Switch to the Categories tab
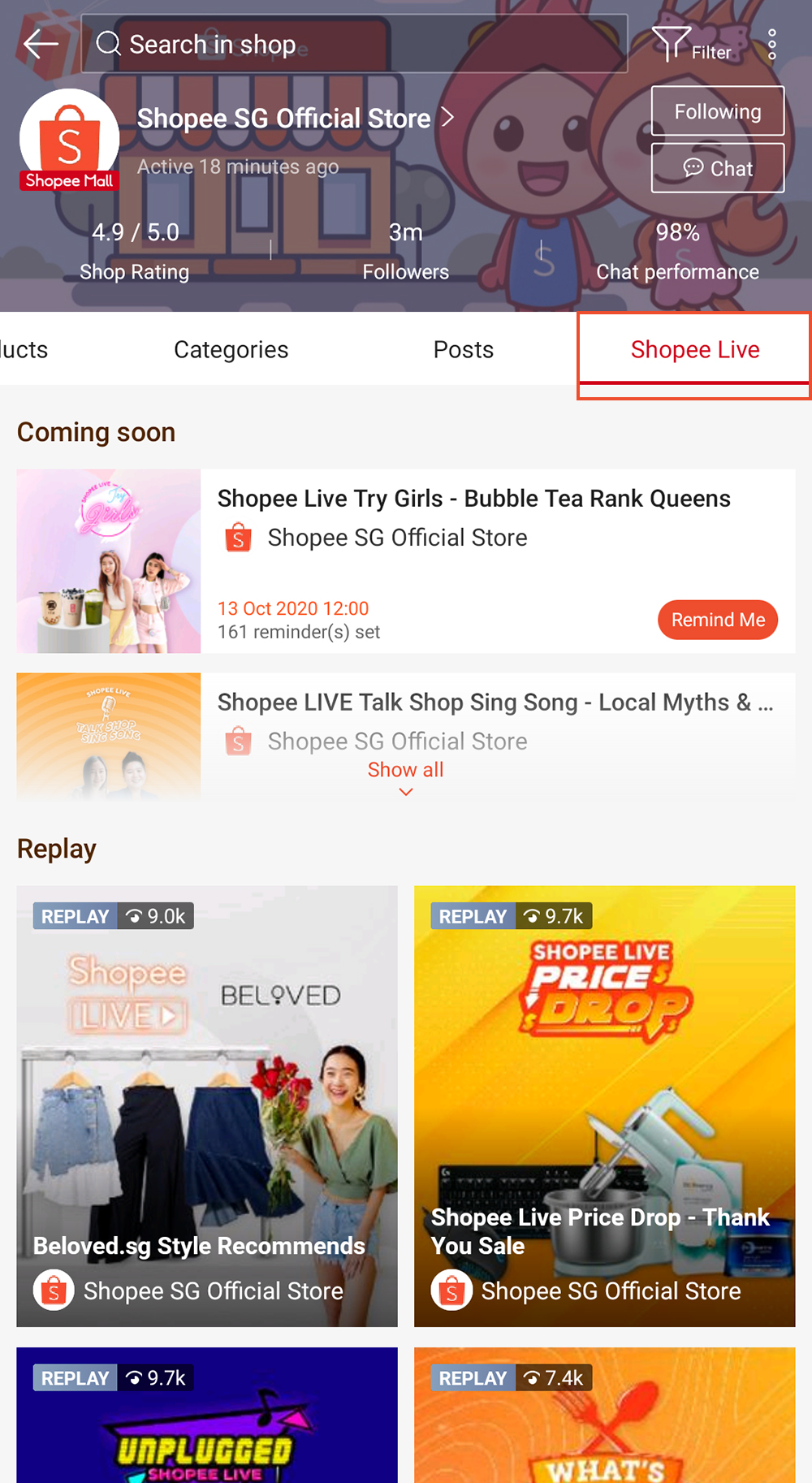 pos(231,350)
